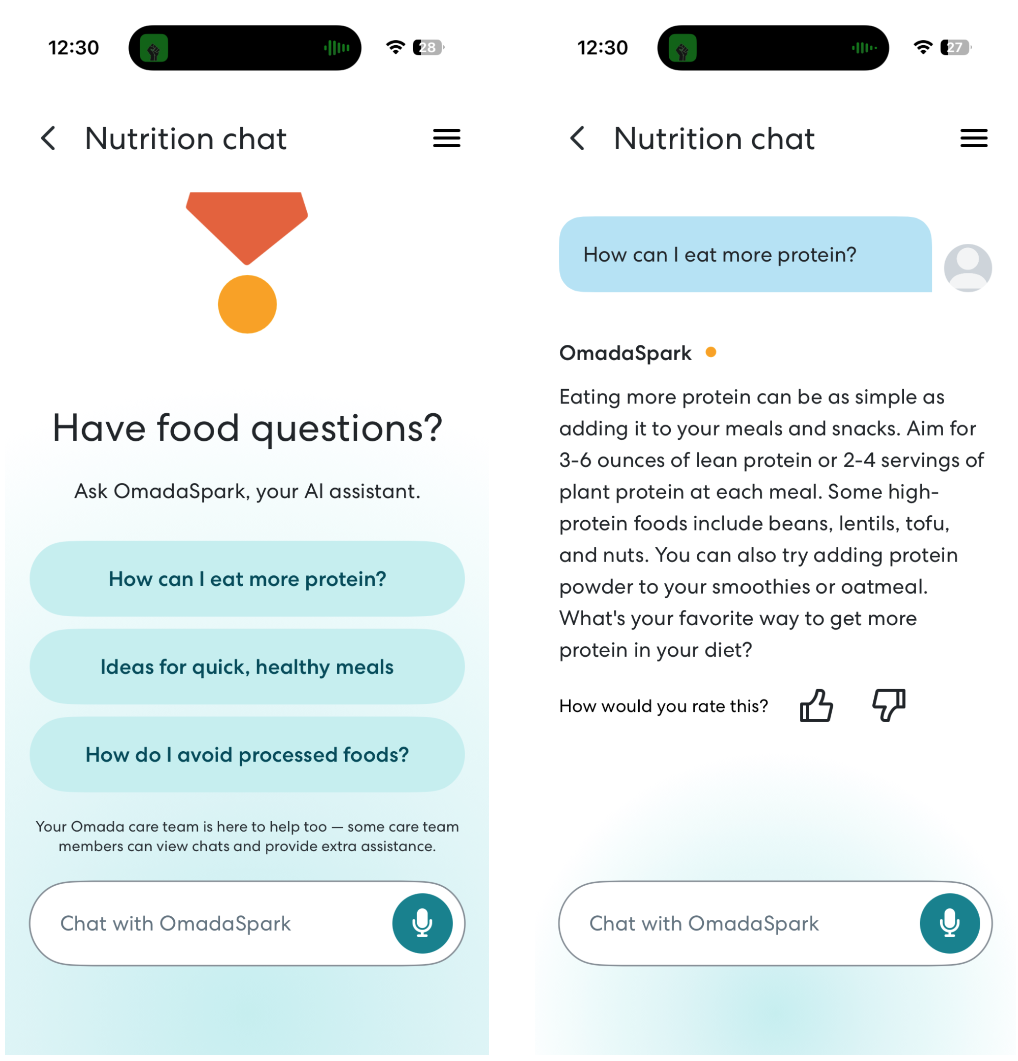
Task: Open the hamburger menu on the protein chat screen
Action: pos(973,138)
